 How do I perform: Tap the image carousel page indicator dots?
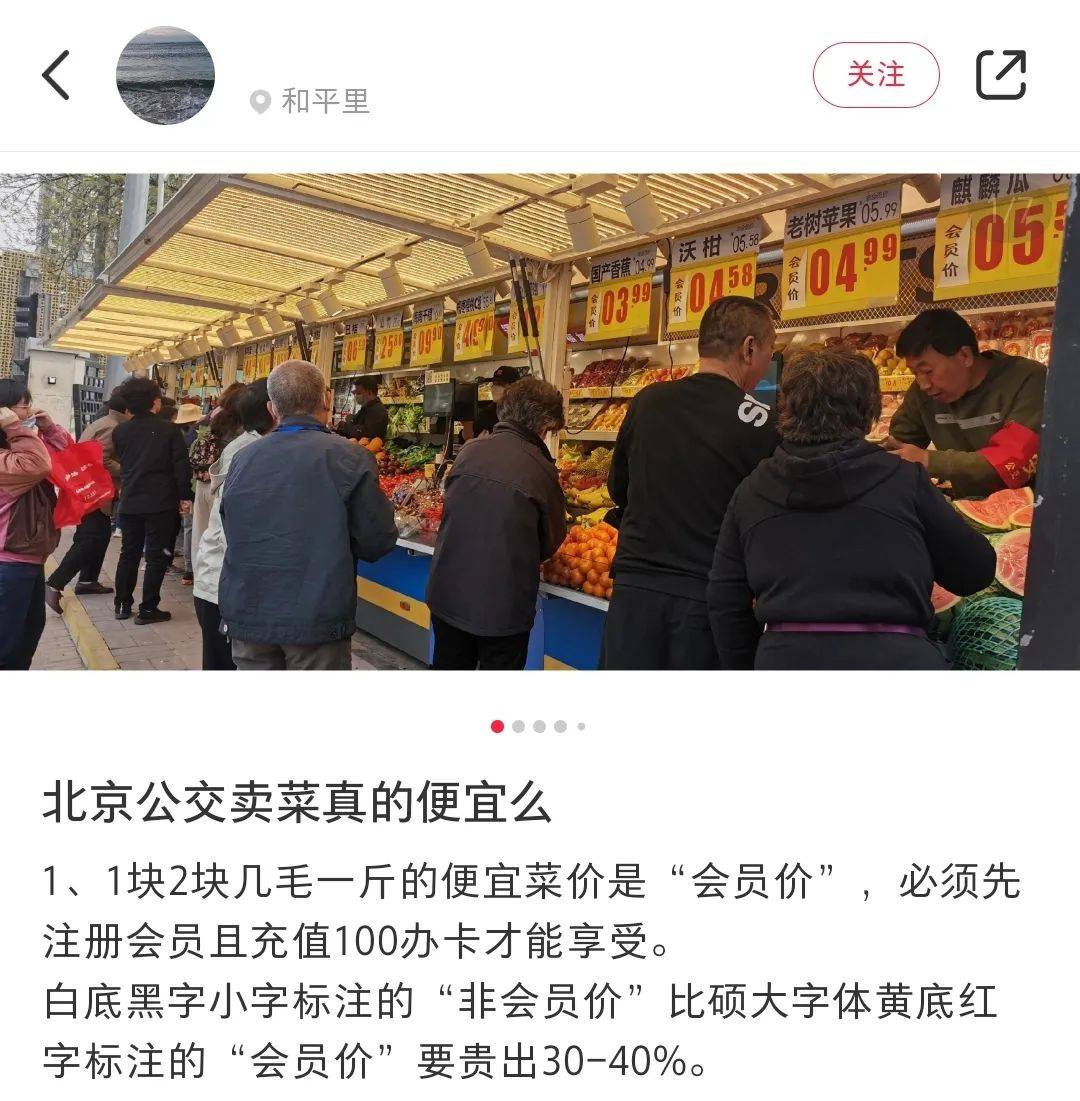[538, 726]
